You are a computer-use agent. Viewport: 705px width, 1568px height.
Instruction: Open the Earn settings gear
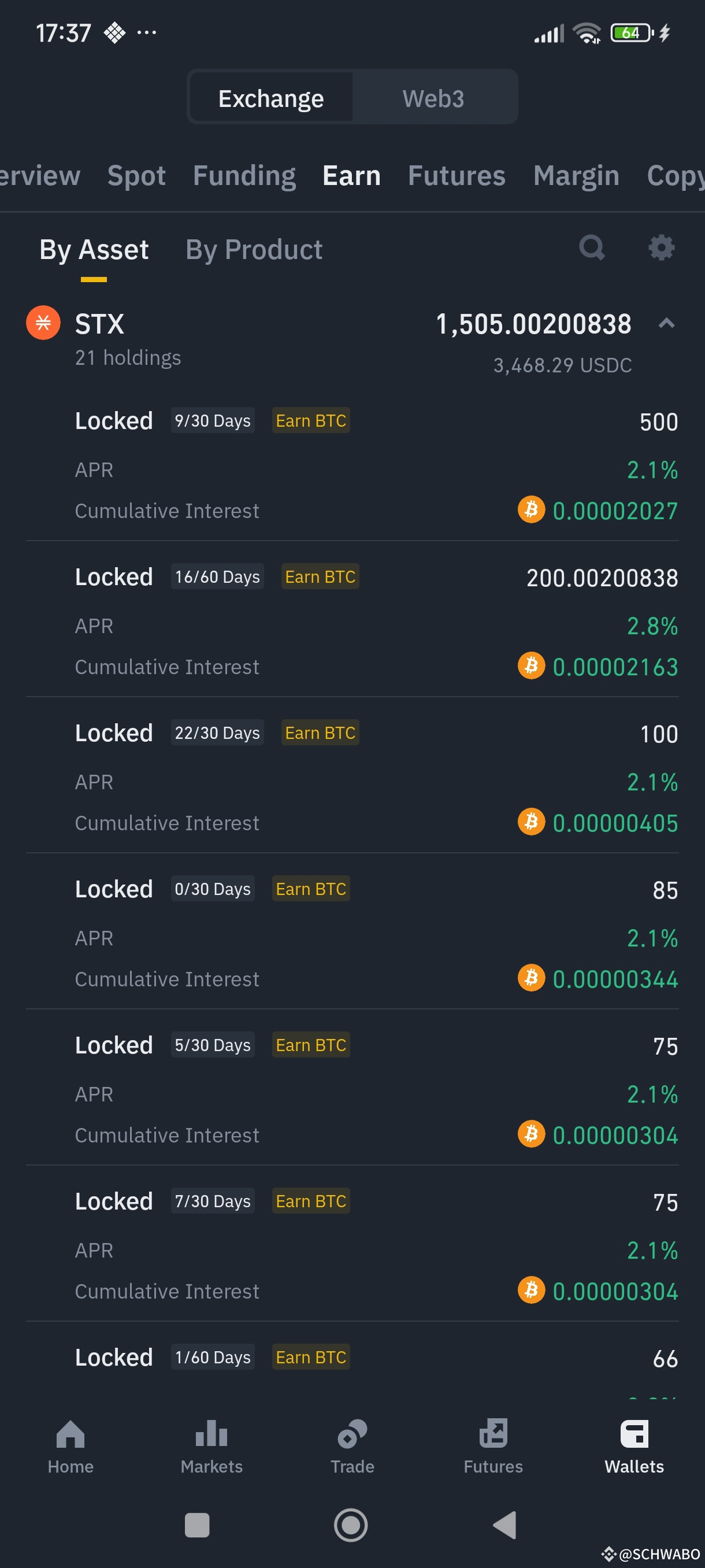(661, 247)
